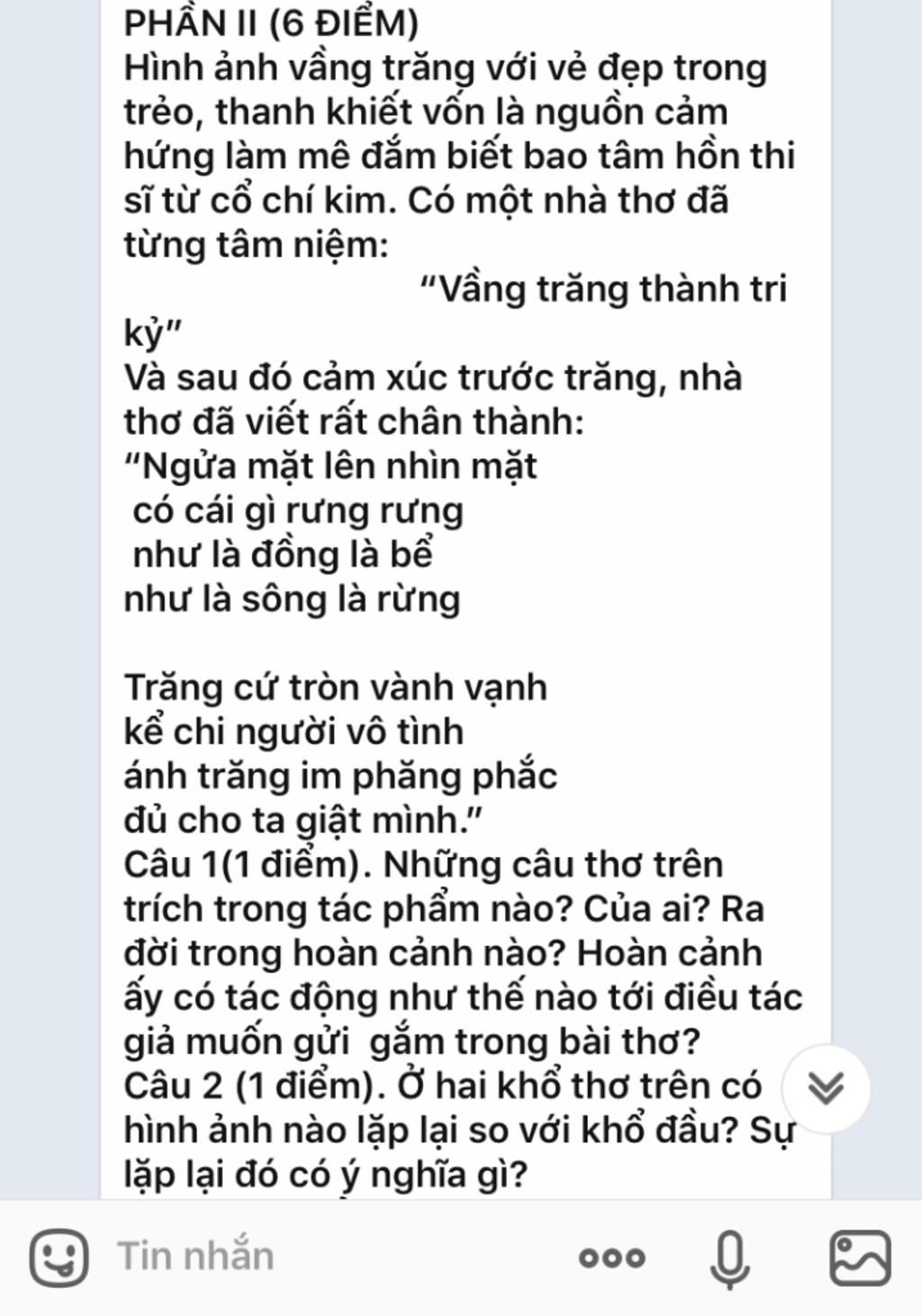
Task: Open the image gallery picker
Action: coord(860,1257)
